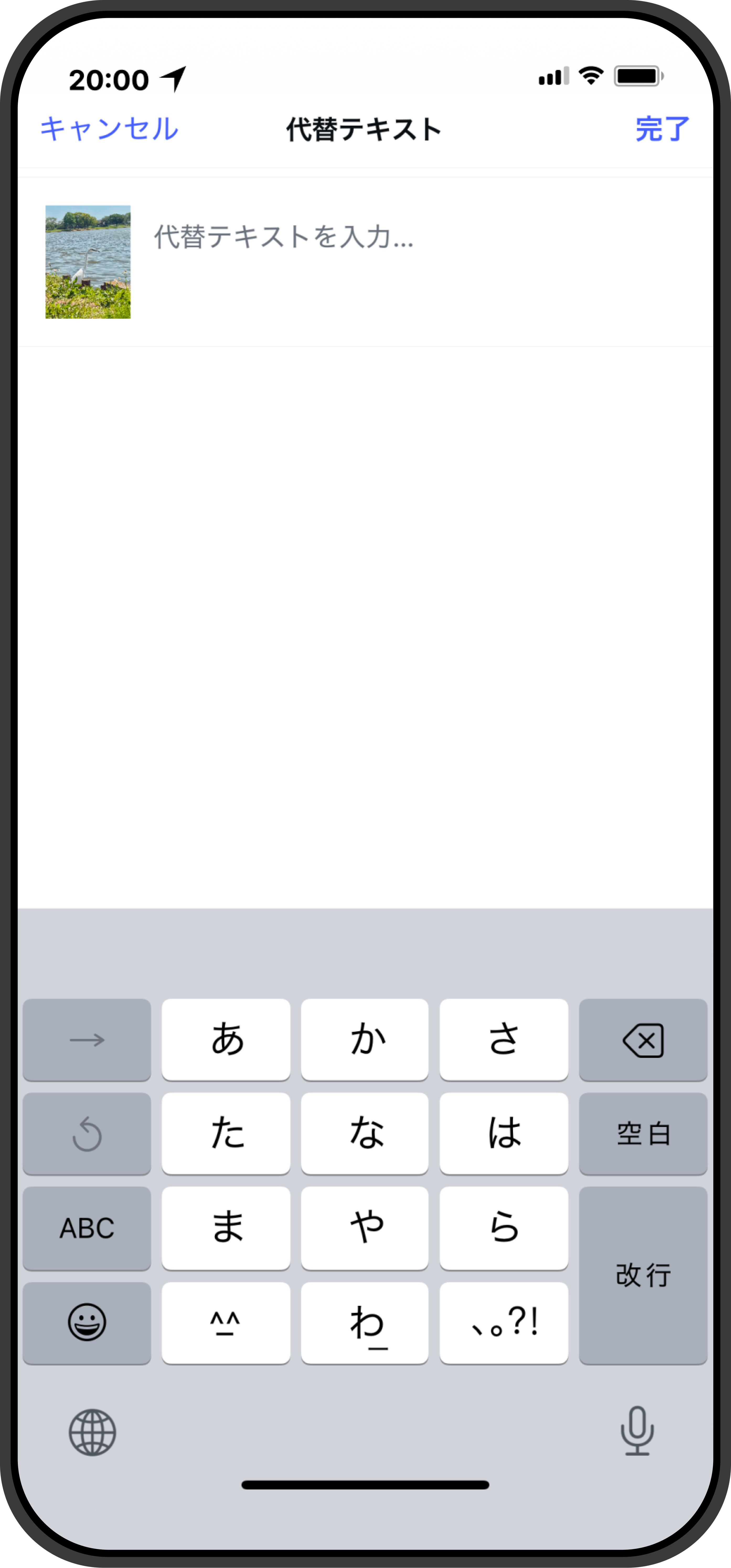
Task: Confirm with the 完了 button
Action: pyautogui.click(x=662, y=129)
